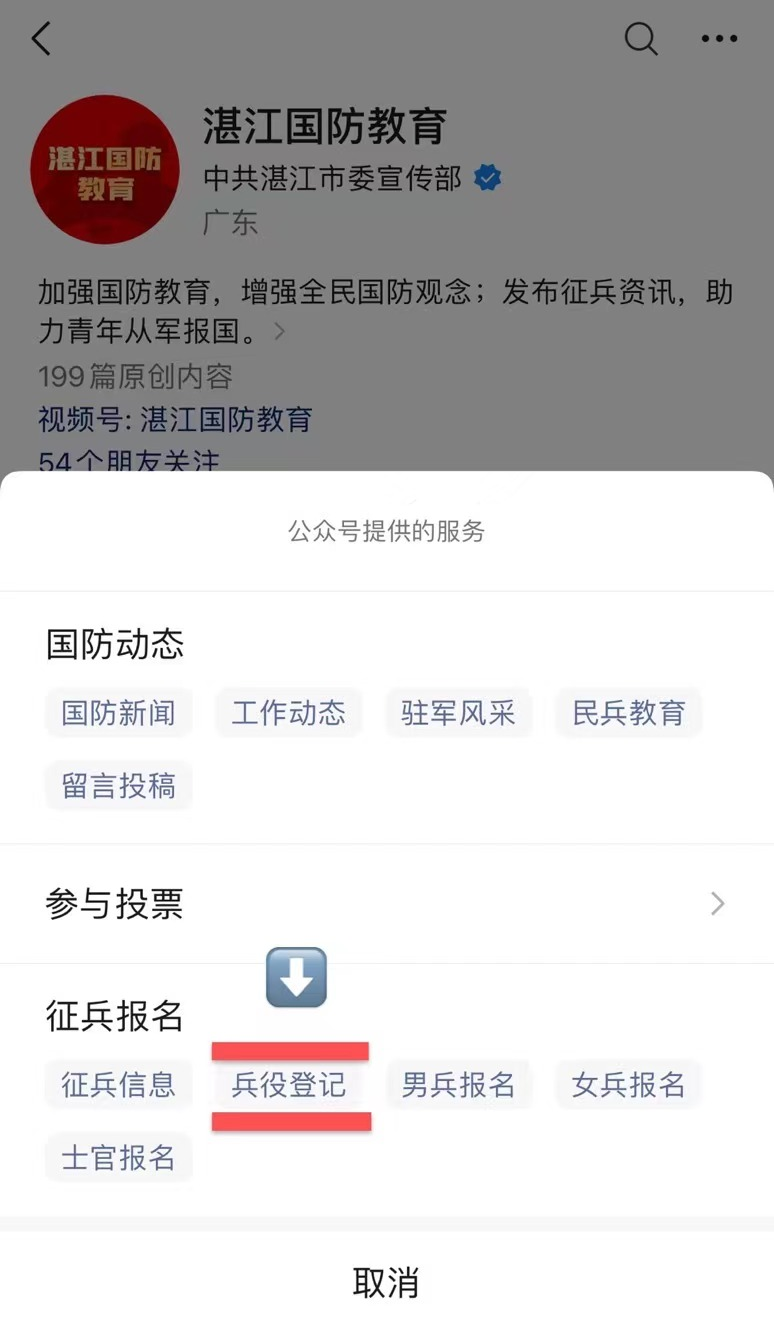Open the 国防新闻 chip
774x1335 pixels.
119,713
